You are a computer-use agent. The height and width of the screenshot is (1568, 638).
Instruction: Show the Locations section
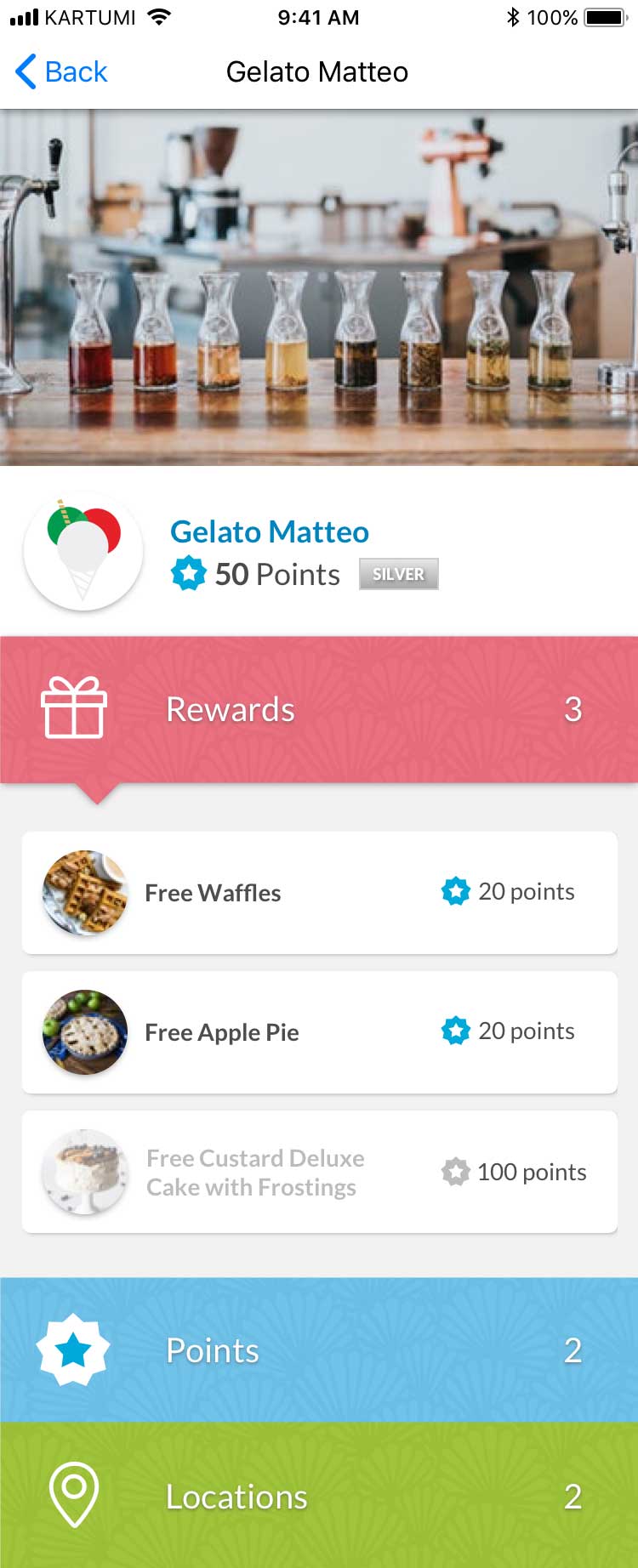(x=319, y=1497)
